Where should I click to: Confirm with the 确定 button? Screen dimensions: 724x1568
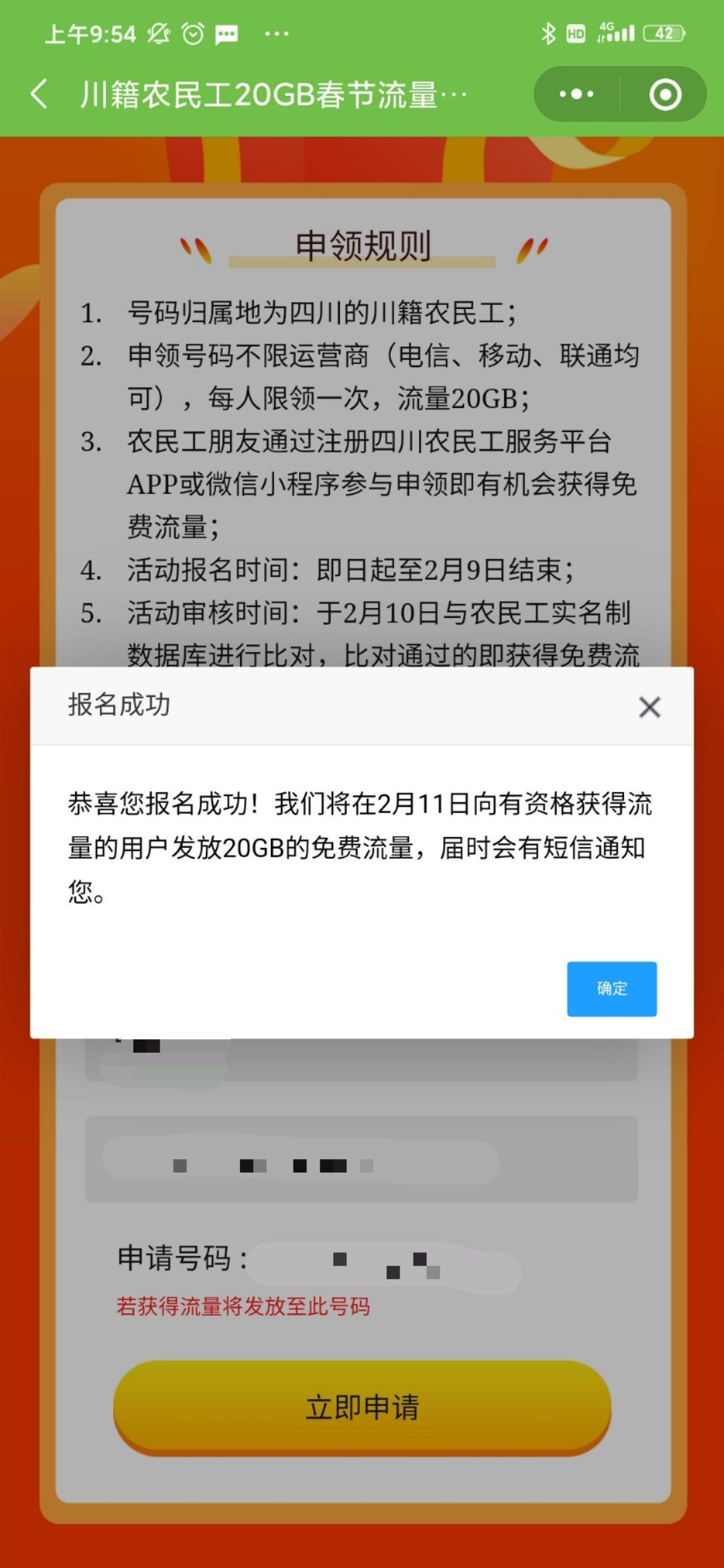pos(611,988)
